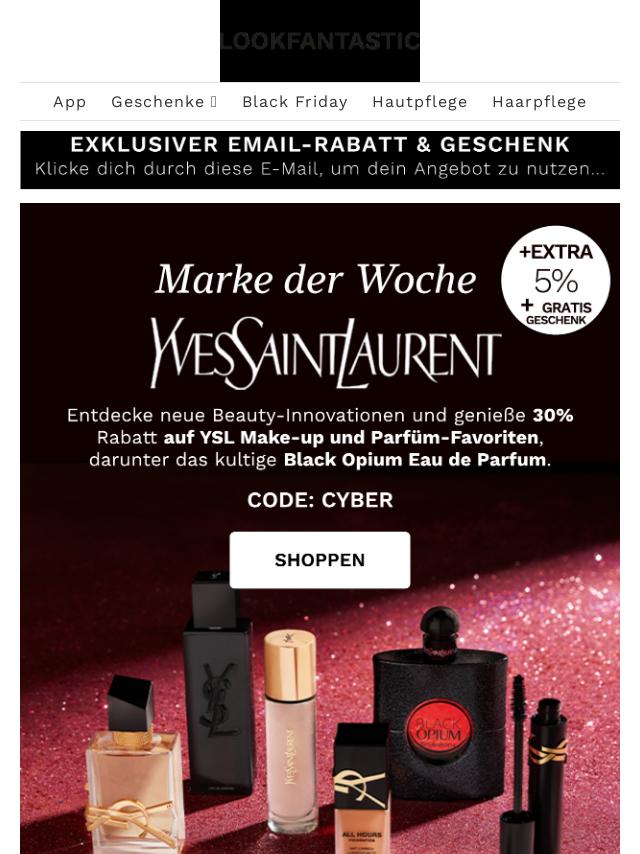640x854 pixels.
Task: Open the Geschenke menu link
Action: 163,102
